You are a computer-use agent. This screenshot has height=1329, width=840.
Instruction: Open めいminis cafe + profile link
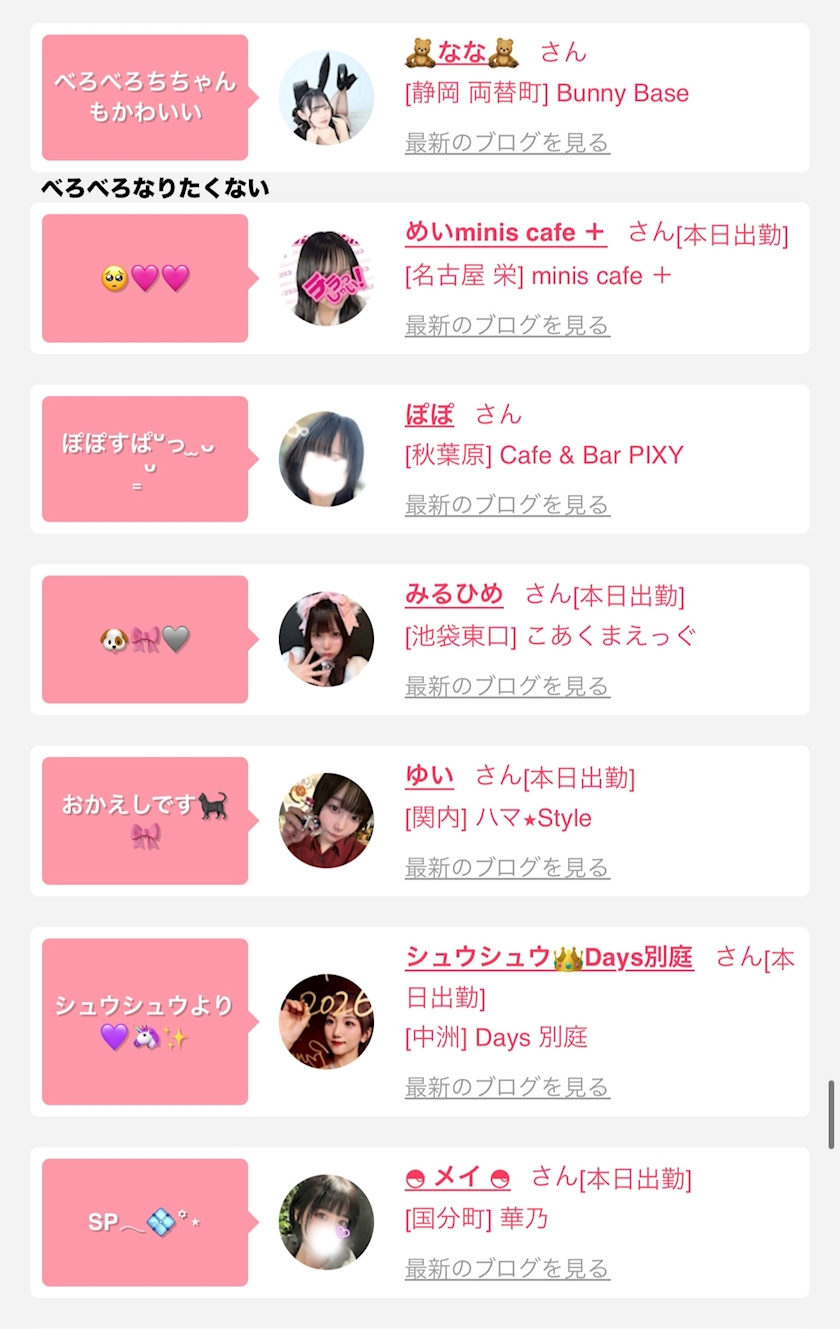(505, 233)
